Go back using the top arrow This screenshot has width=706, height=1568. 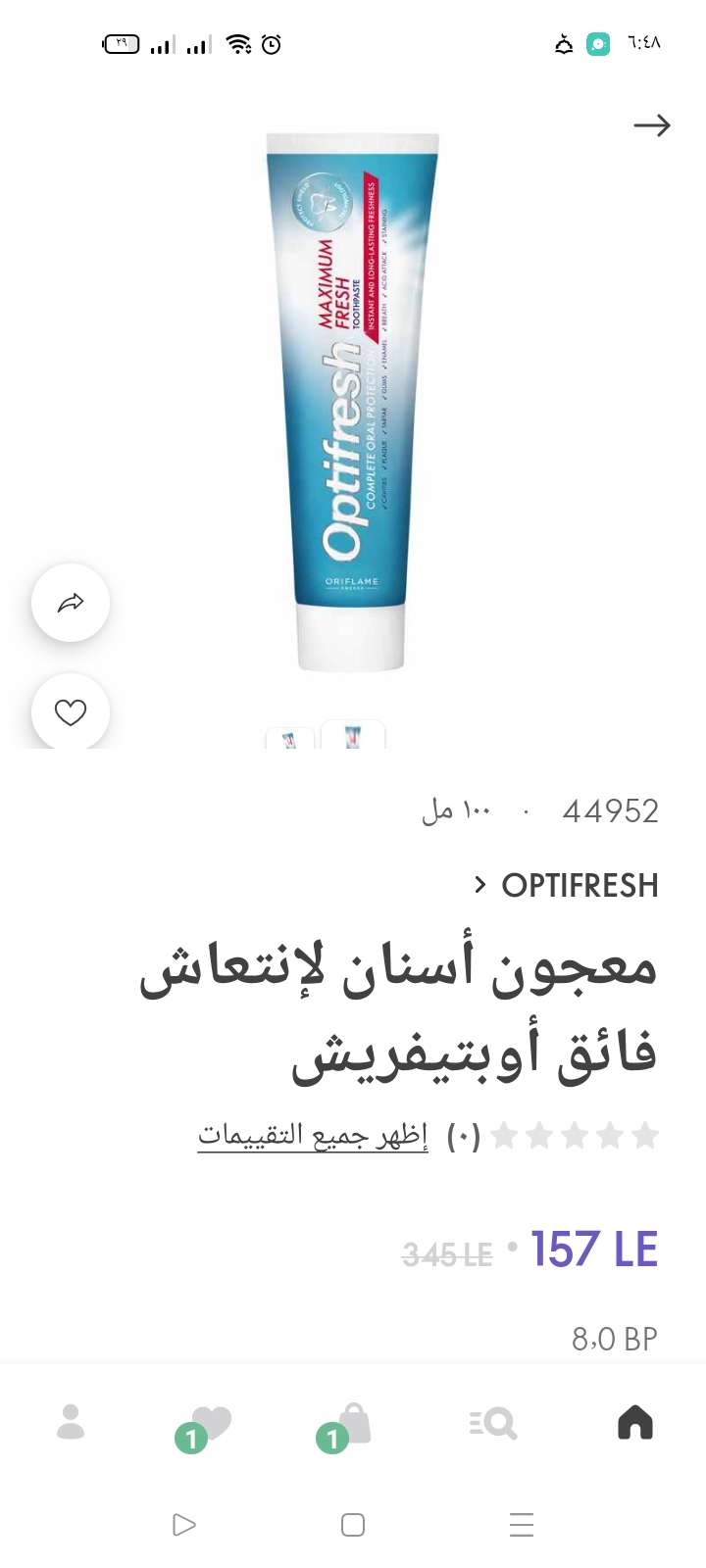[x=651, y=125]
